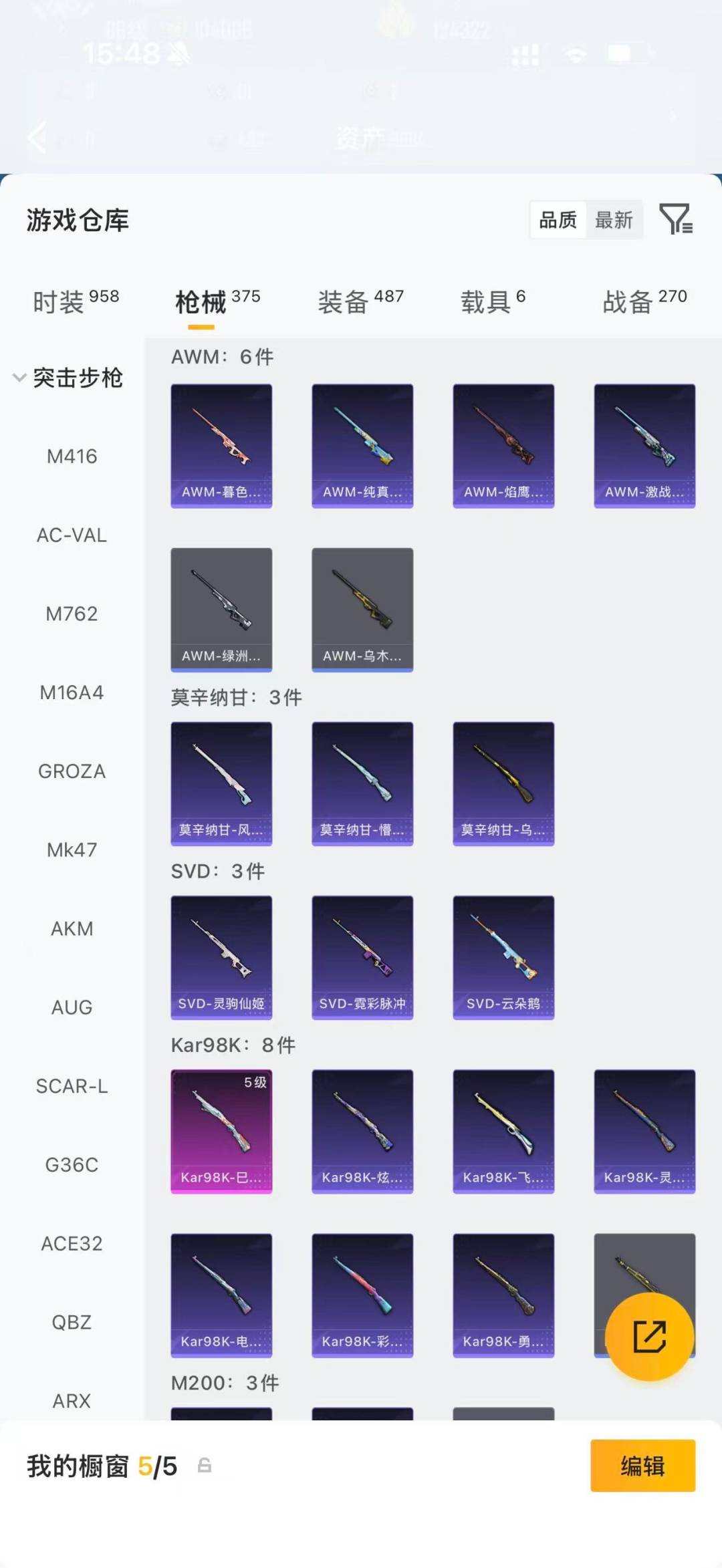Open the 莫辛纳甘-风 skin tile
This screenshot has width=722, height=1568.
(221, 783)
